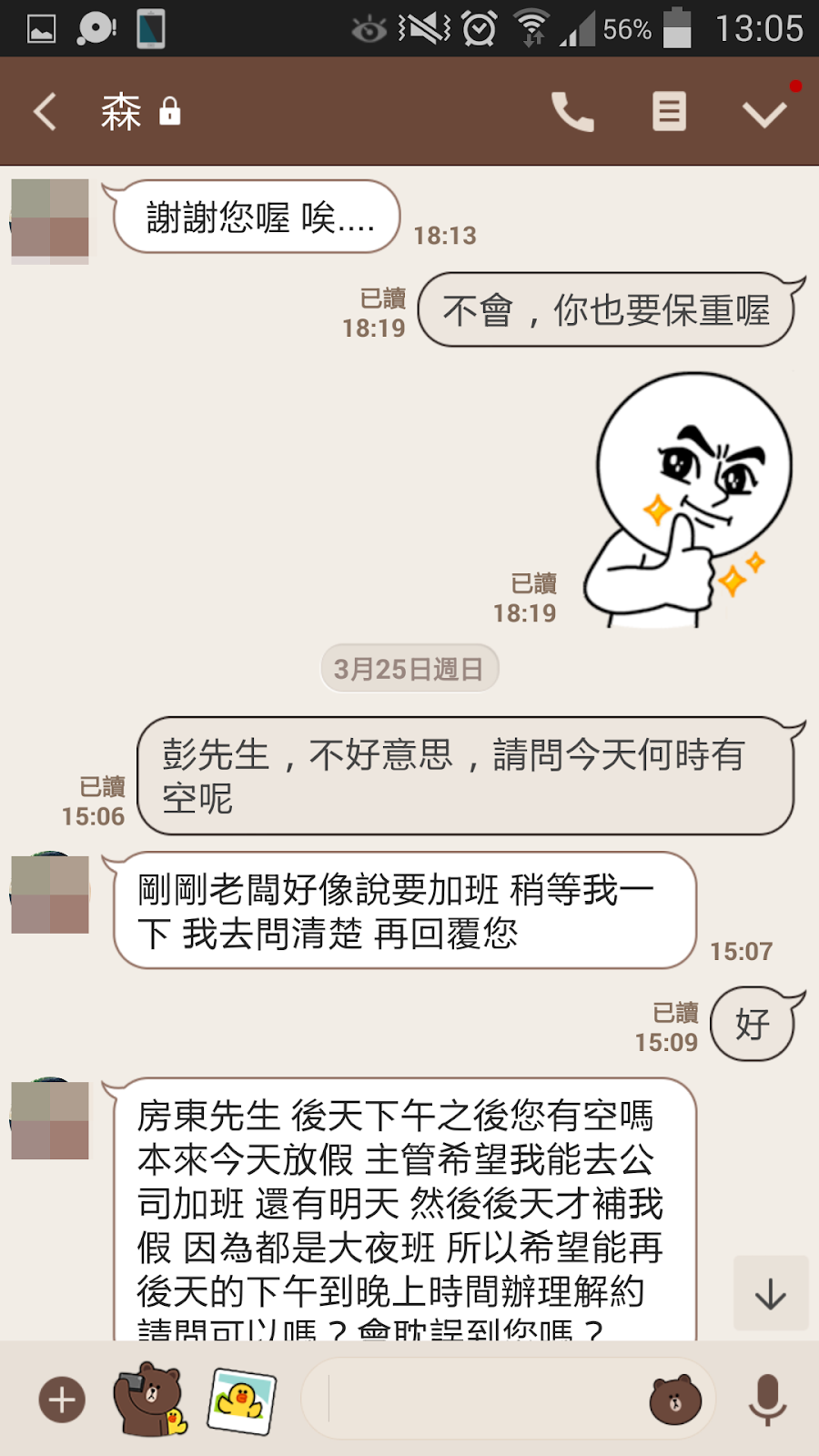Focus the message text field
Image resolution: width=819 pixels, height=1456 pixels.
(x=482, y=1400)
